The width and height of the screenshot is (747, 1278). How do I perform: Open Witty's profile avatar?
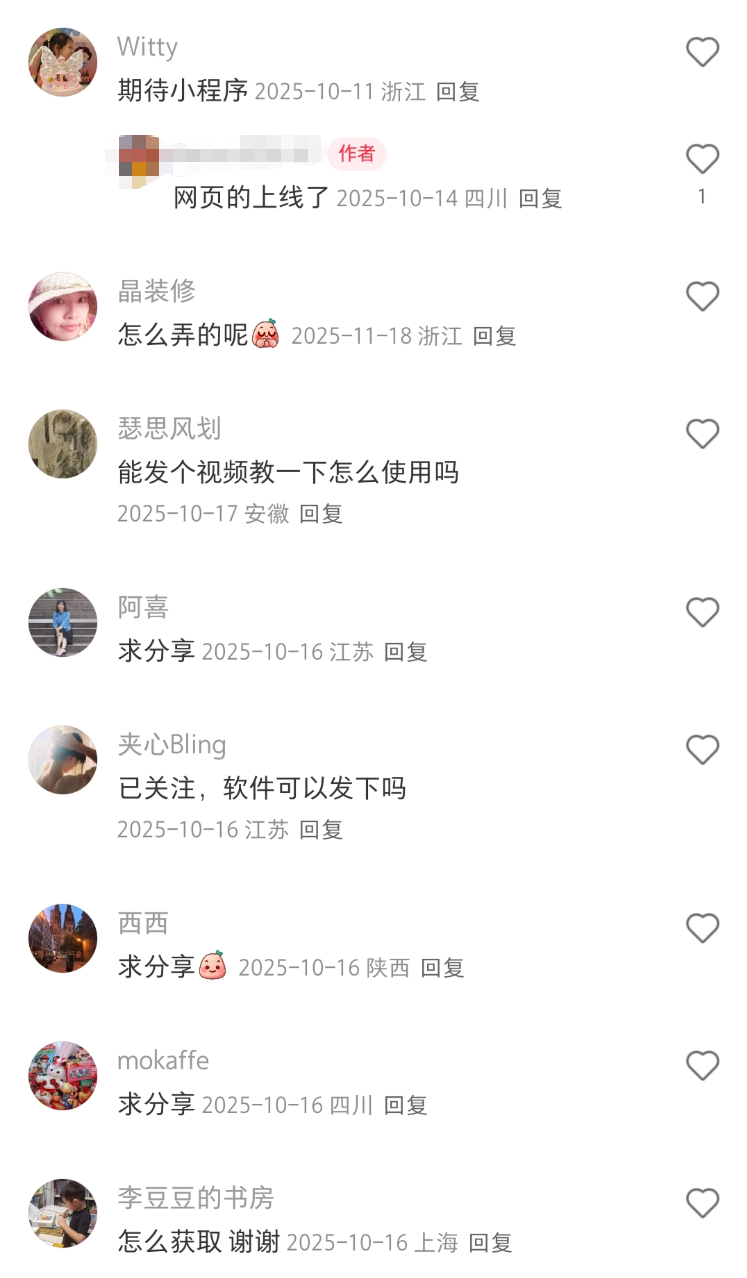(63, 62)
